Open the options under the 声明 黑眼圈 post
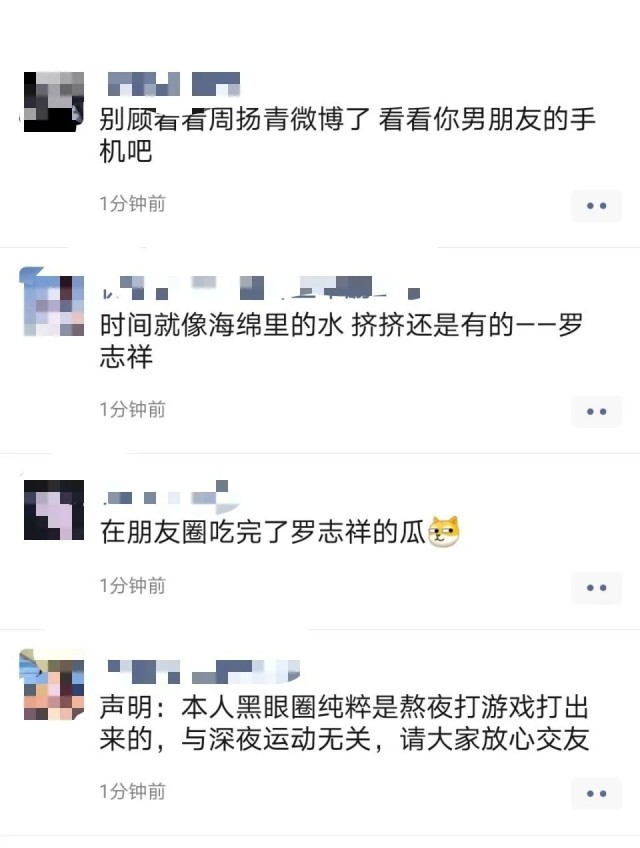 coord(597,793)
